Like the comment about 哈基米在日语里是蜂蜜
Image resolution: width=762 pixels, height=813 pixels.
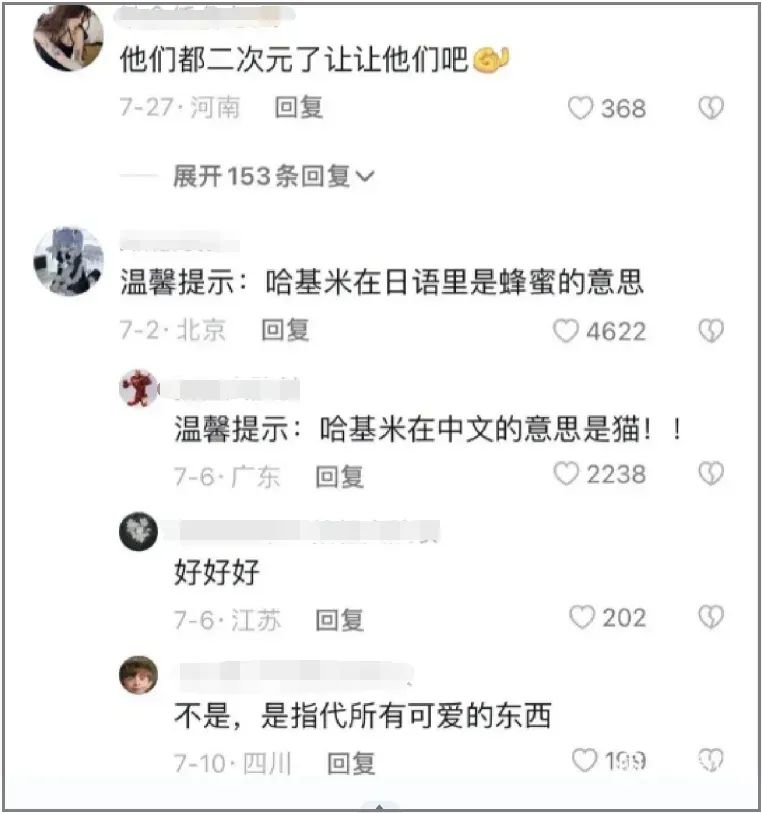coord(567,331)
